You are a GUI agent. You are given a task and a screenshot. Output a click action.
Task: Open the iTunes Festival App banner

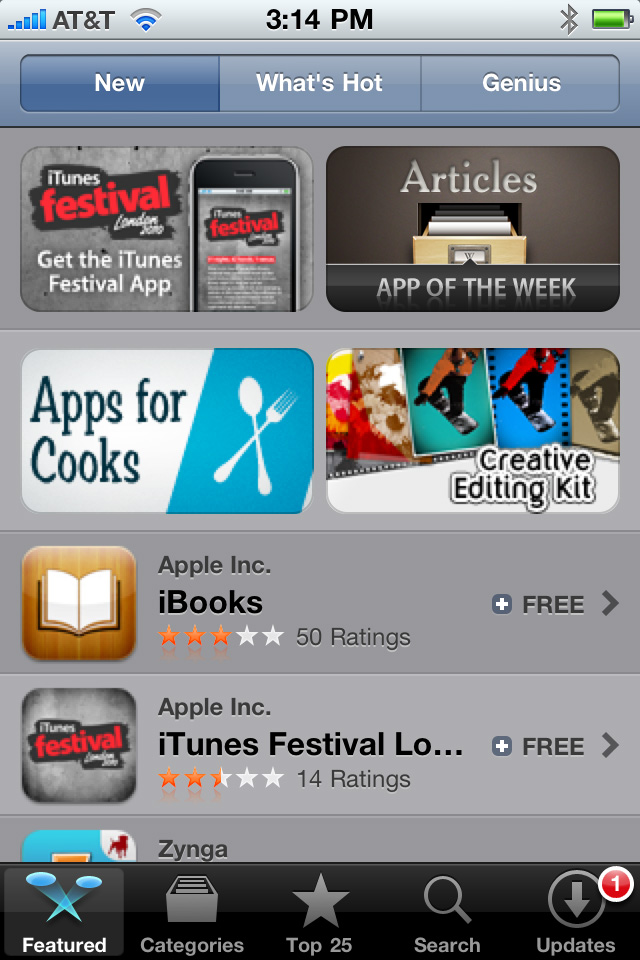[166, 229]
